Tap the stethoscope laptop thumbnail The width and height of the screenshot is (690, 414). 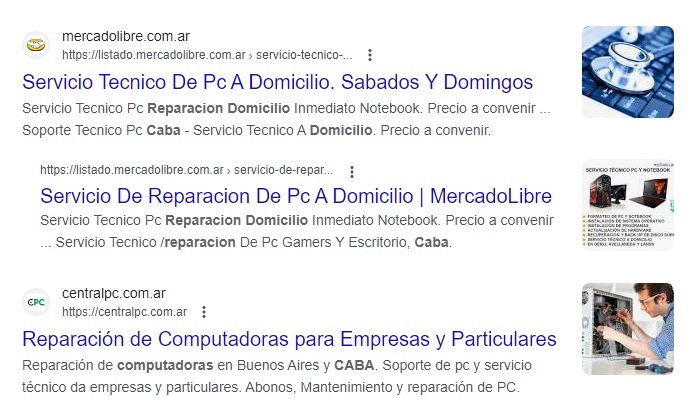pos(627,71)
